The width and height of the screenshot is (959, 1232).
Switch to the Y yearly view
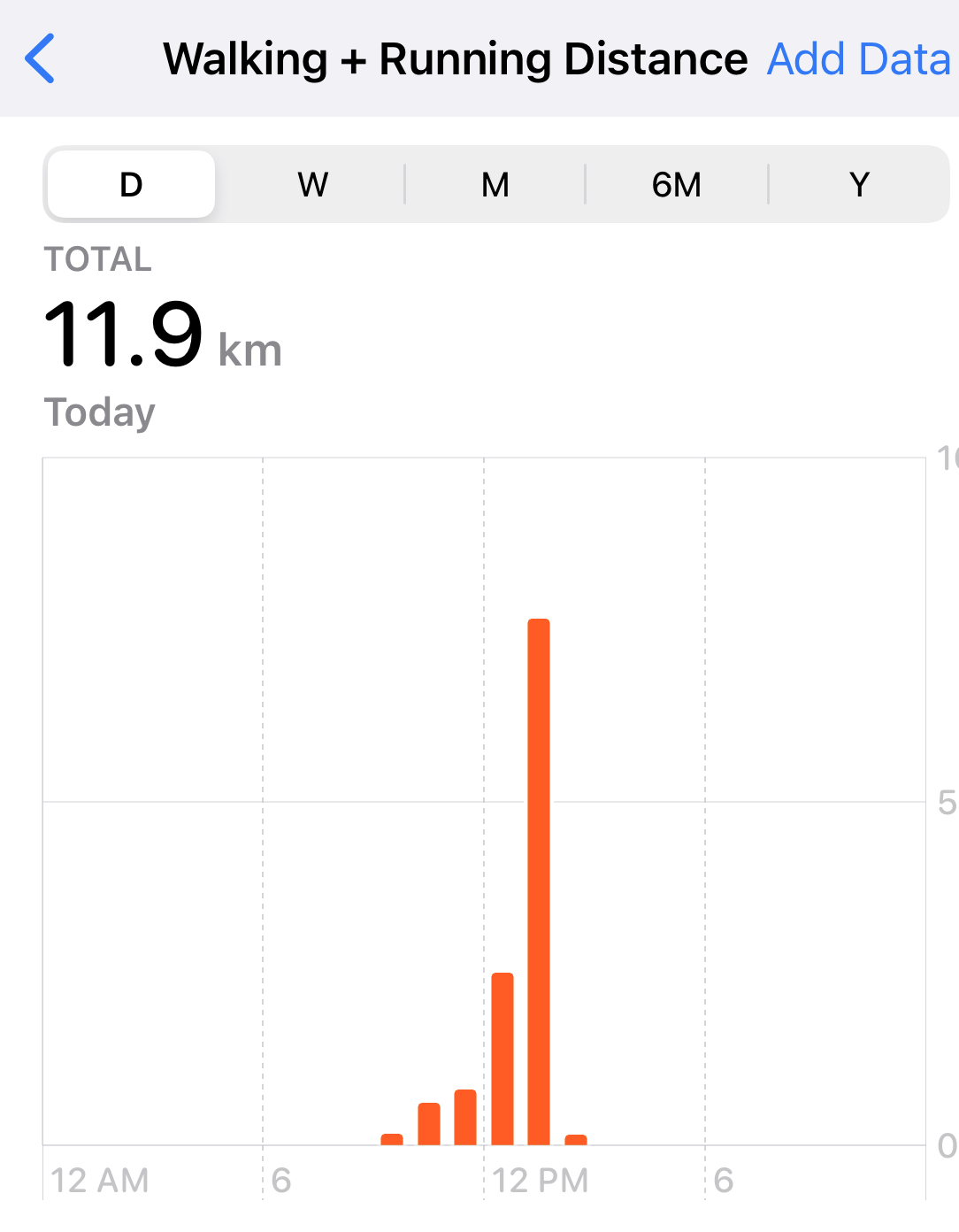(858, 184)
